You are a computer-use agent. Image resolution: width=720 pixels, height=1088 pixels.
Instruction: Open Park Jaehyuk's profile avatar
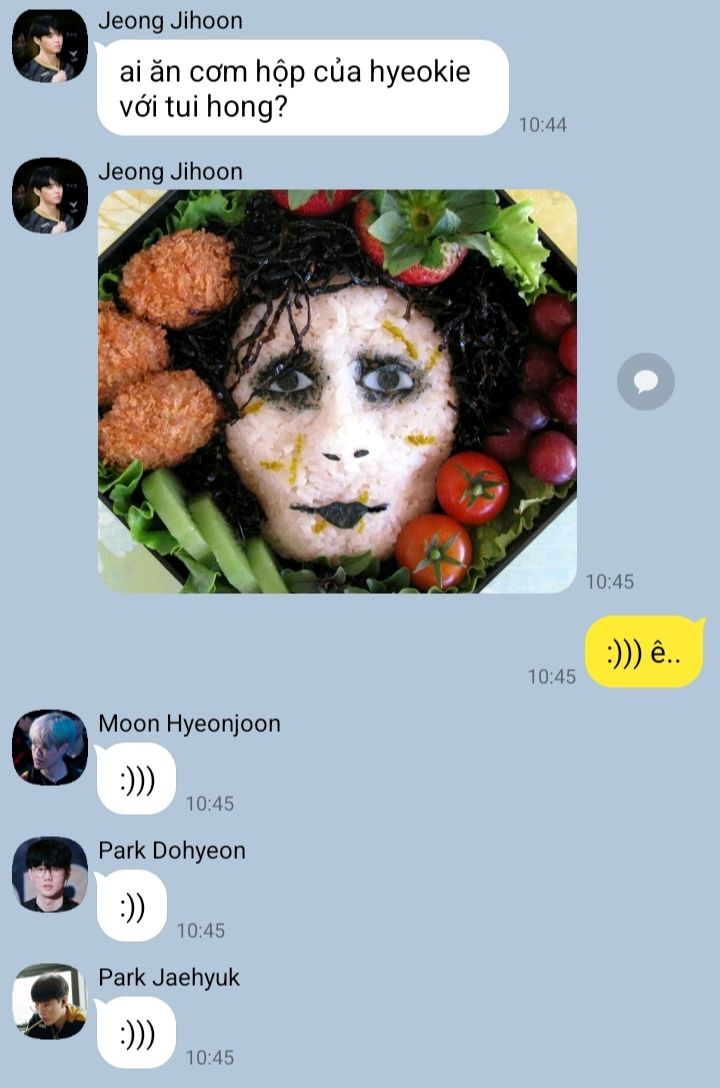(x=50, y=1001)
